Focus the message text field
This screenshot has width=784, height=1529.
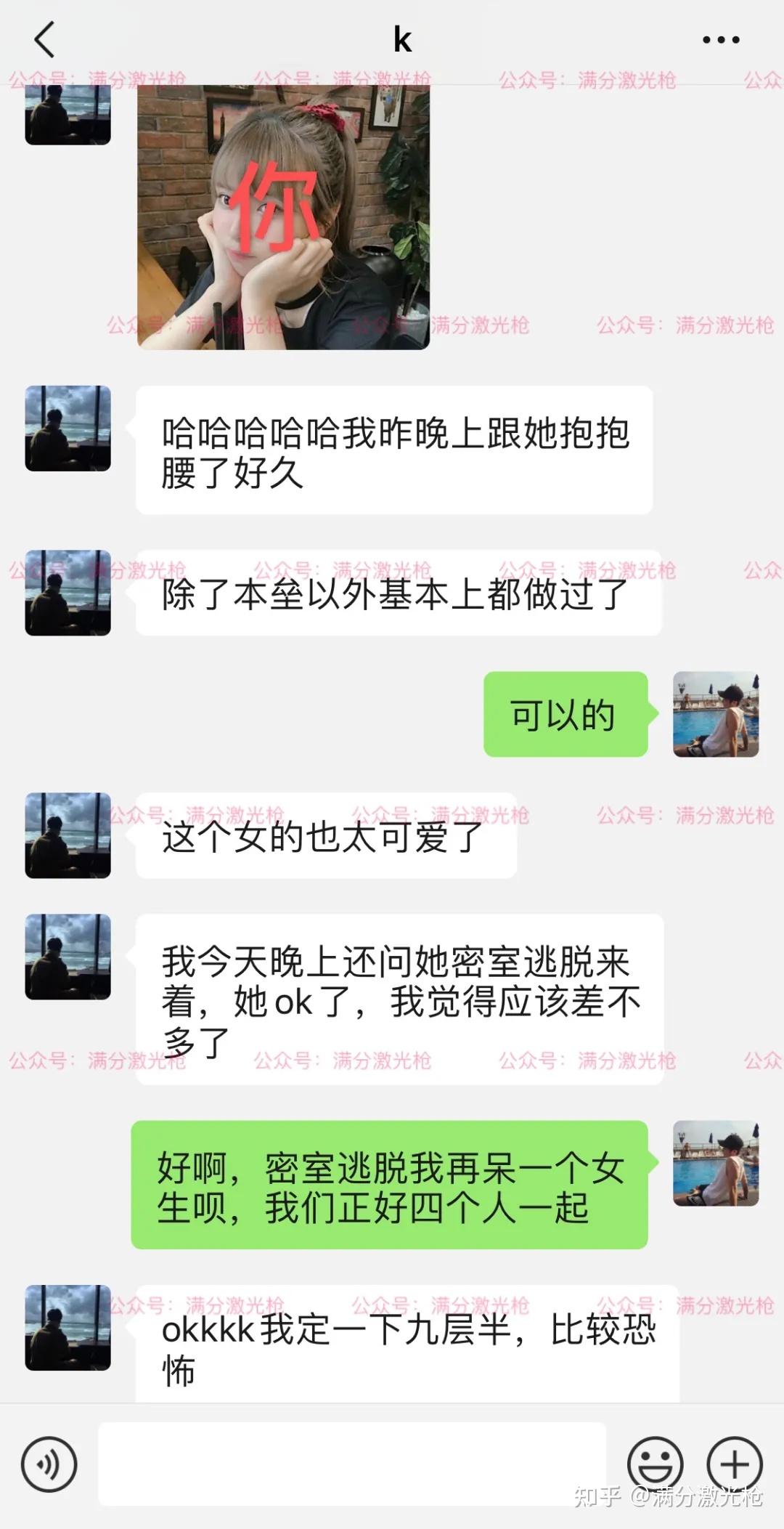click(x=352, y=1464)
